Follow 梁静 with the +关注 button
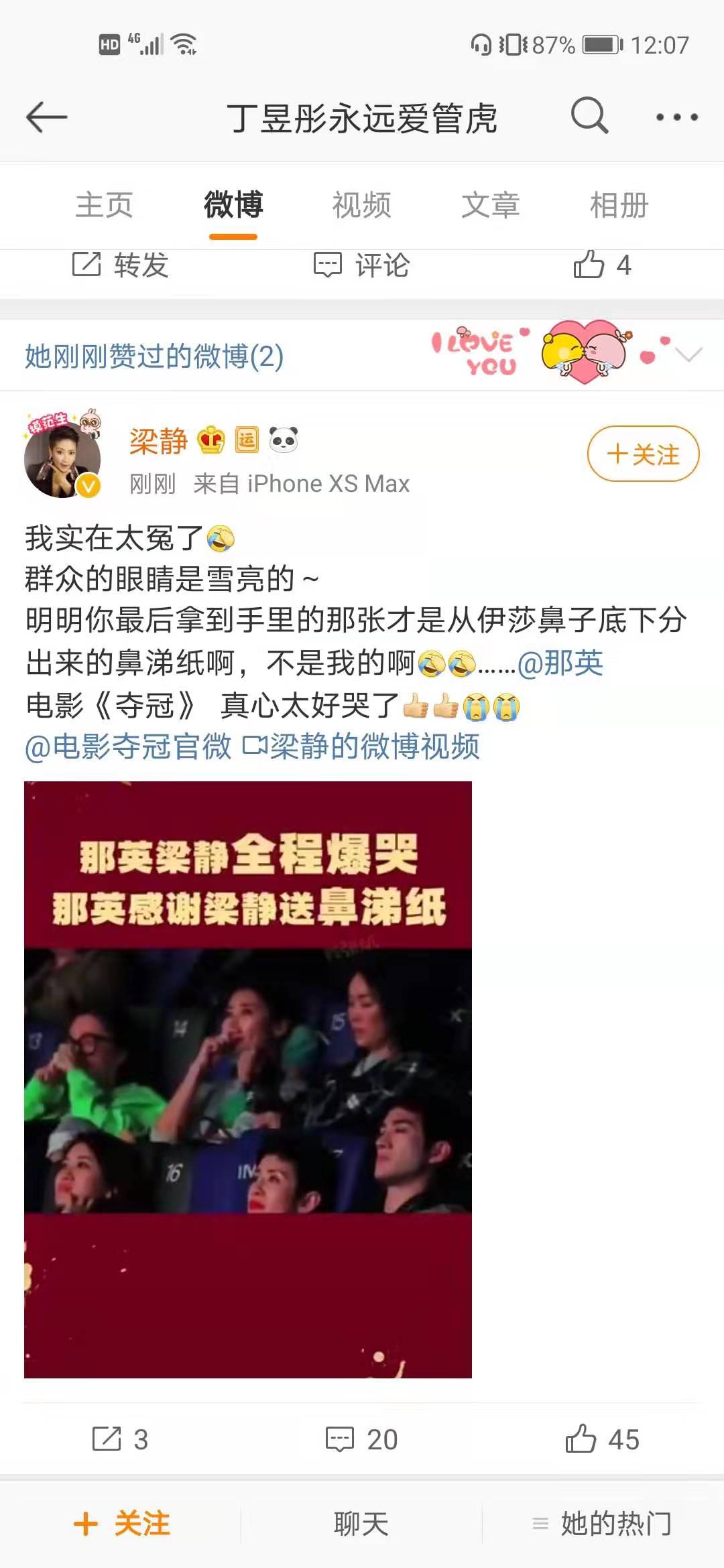Viewport: 724px width, 1568px height. (644, 454)
